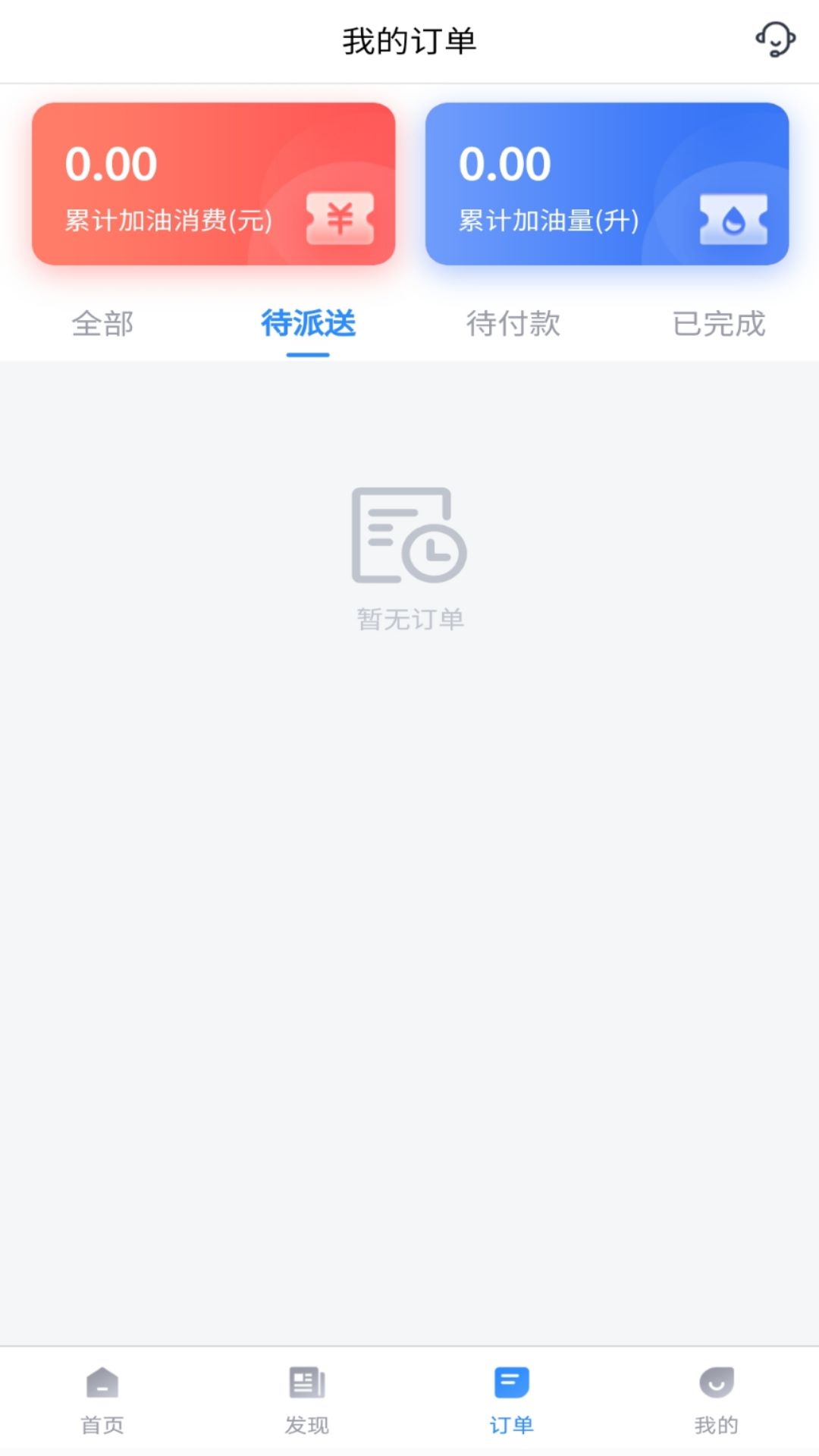Open the 发现 tab
The image size is (819, 1456).
point(307,1400)
